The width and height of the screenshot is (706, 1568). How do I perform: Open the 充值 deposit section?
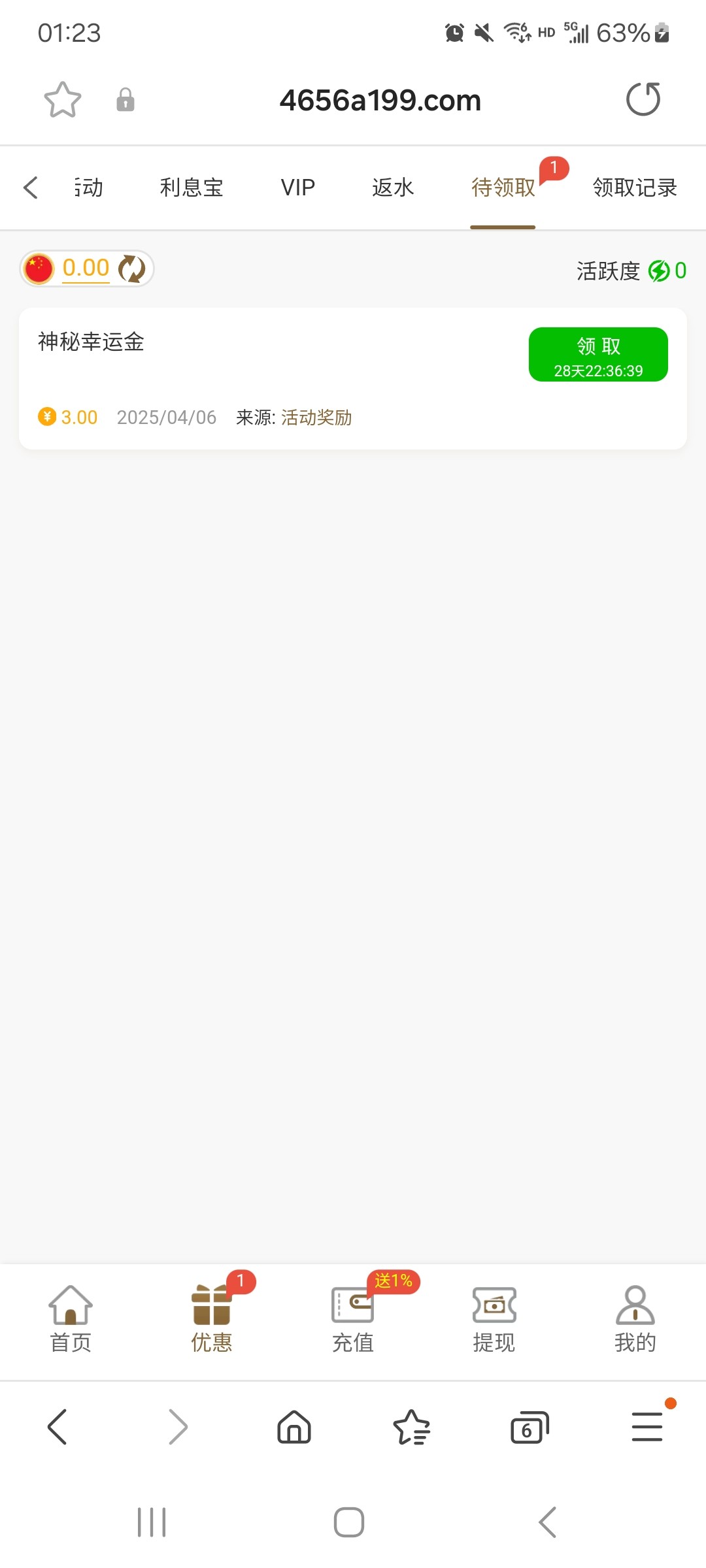(353, 1319)
